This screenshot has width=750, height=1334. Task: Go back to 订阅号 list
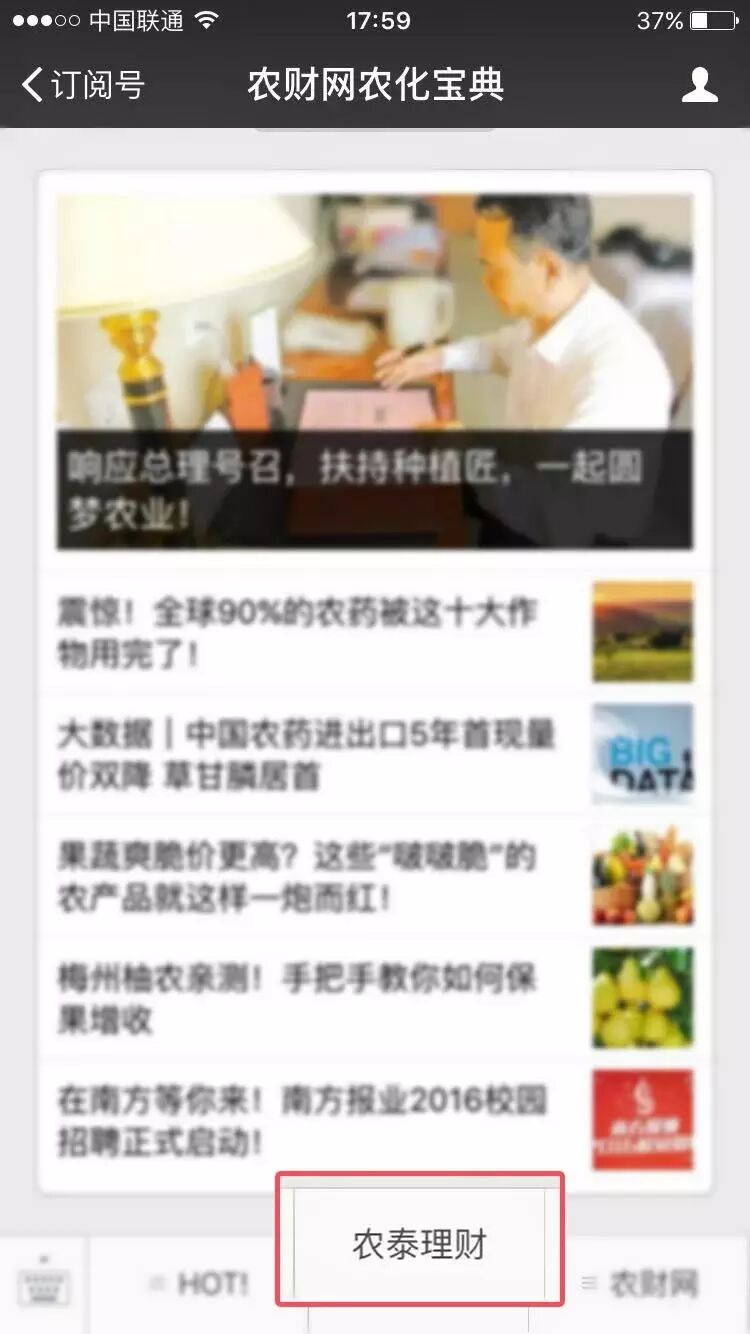click(82, 85)
